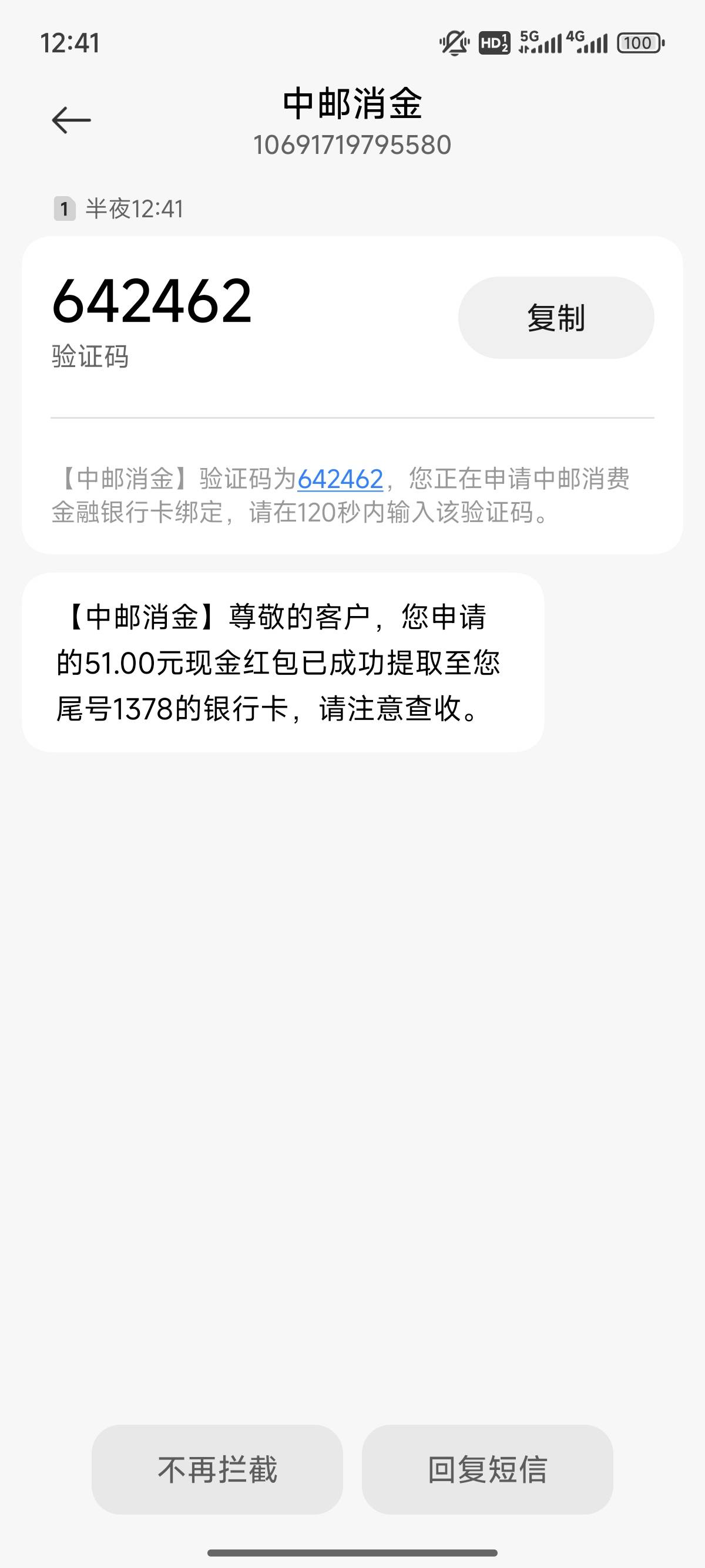Tap 不再拦截 to stop blocking this sender

[x=217, y=1469]
